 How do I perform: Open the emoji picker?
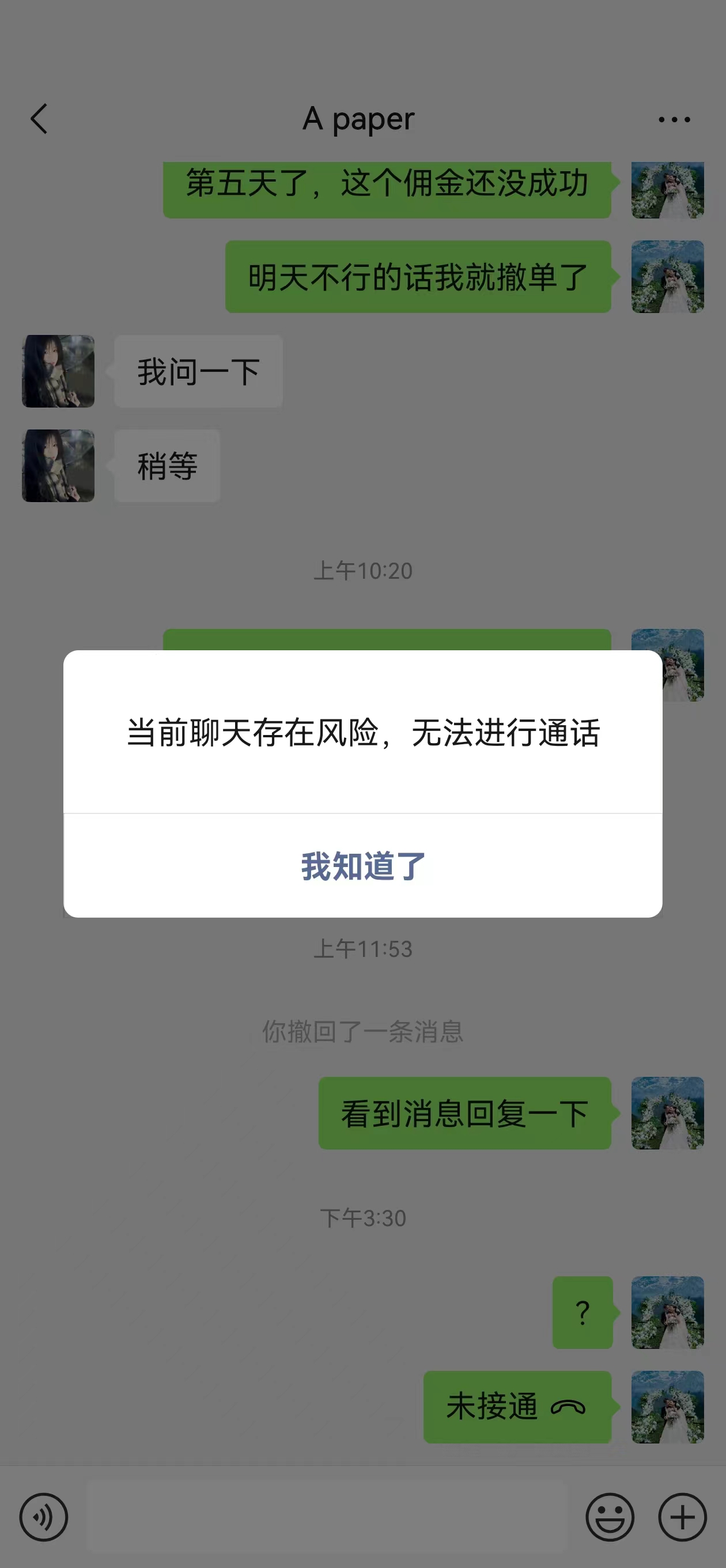click(610, 1517)
